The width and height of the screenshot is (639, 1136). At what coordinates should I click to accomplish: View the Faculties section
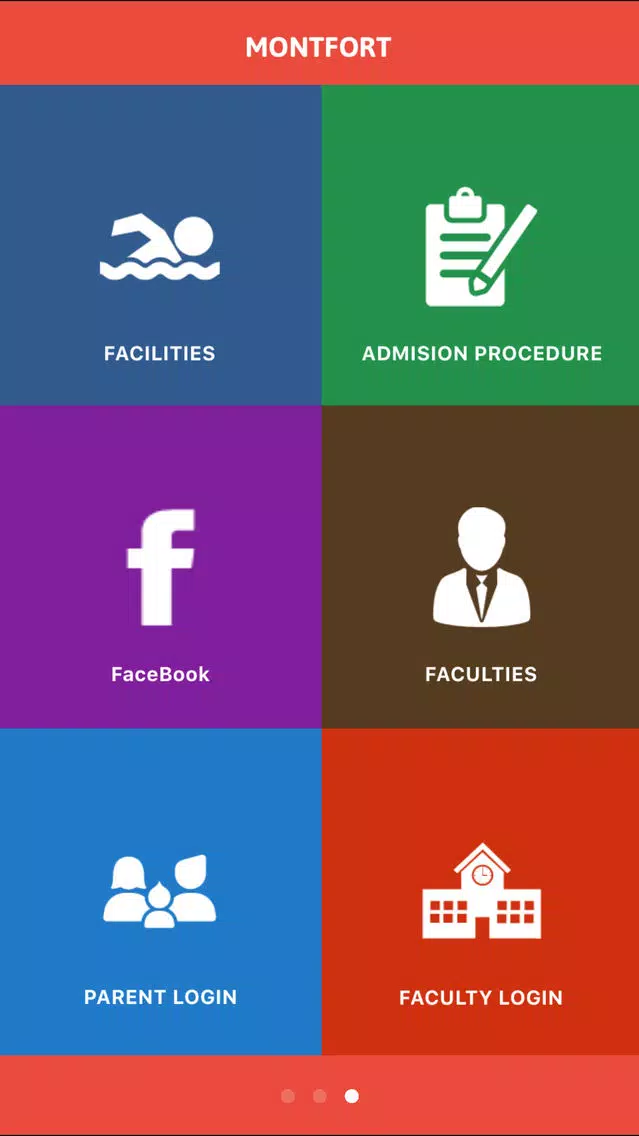tap(480, 567)
